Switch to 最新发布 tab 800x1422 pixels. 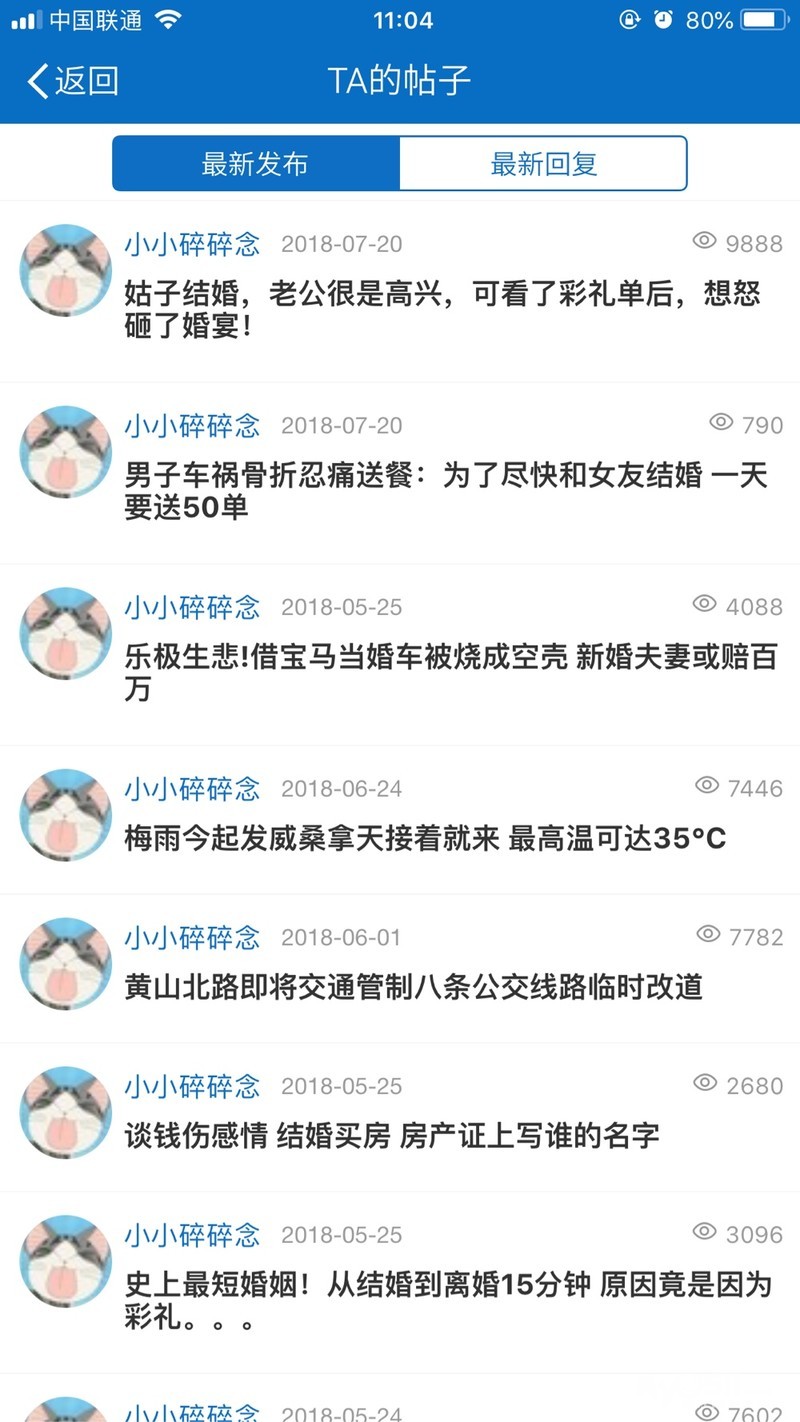click(x=255, y=164)
